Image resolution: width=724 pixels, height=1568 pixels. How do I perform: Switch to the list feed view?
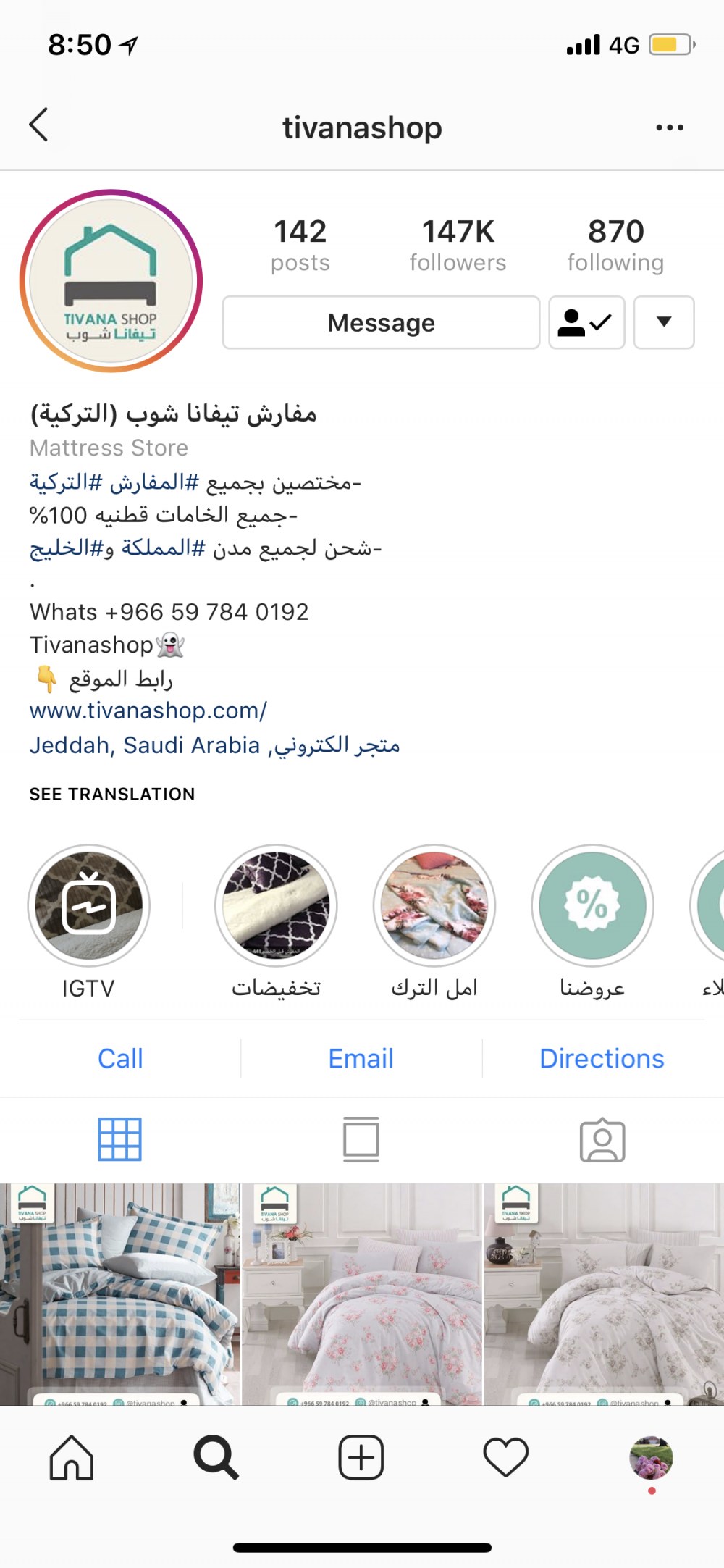[x=361, y=1139]
